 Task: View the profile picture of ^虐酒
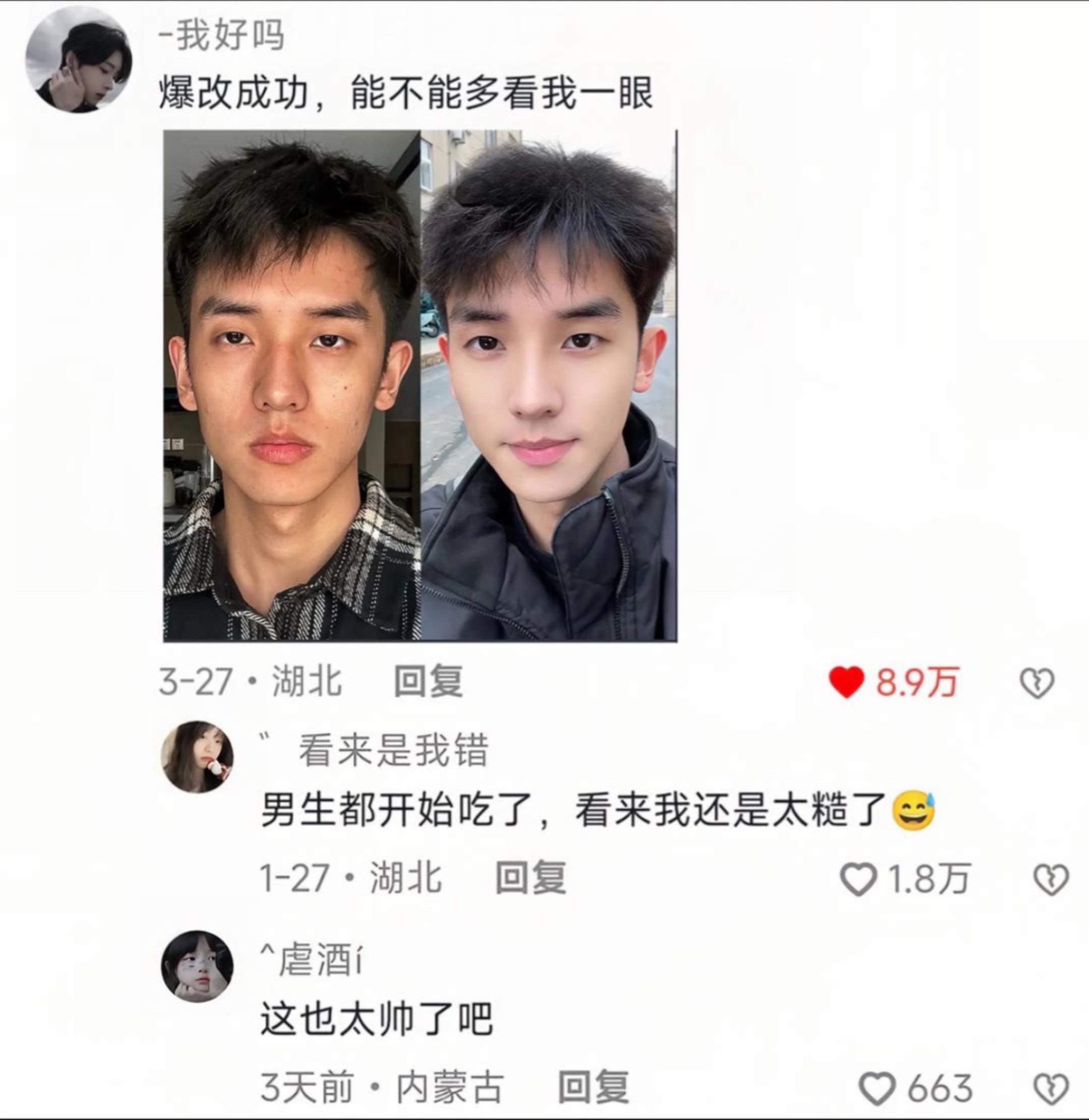coord(197,966)
